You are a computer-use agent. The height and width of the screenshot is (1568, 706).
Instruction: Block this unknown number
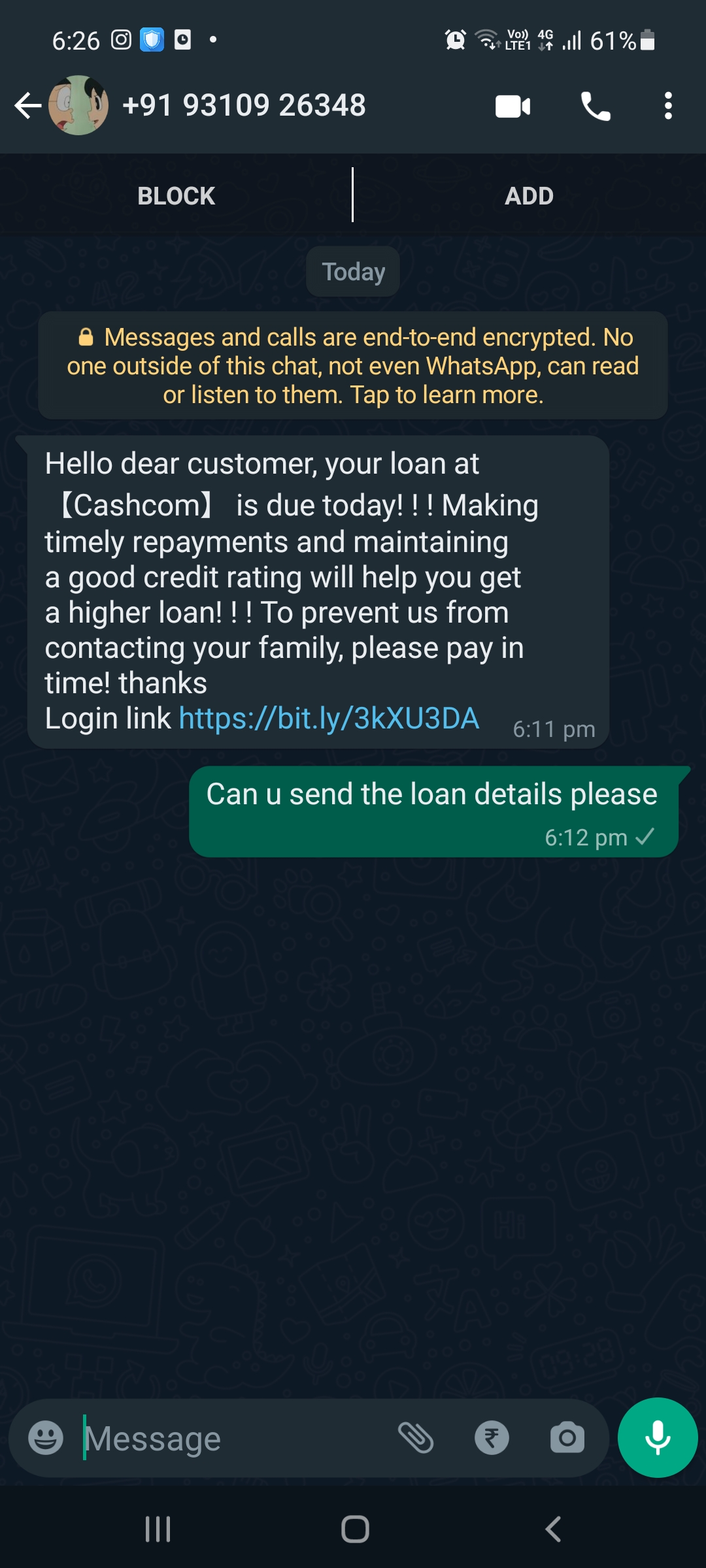tap(176, 195)
